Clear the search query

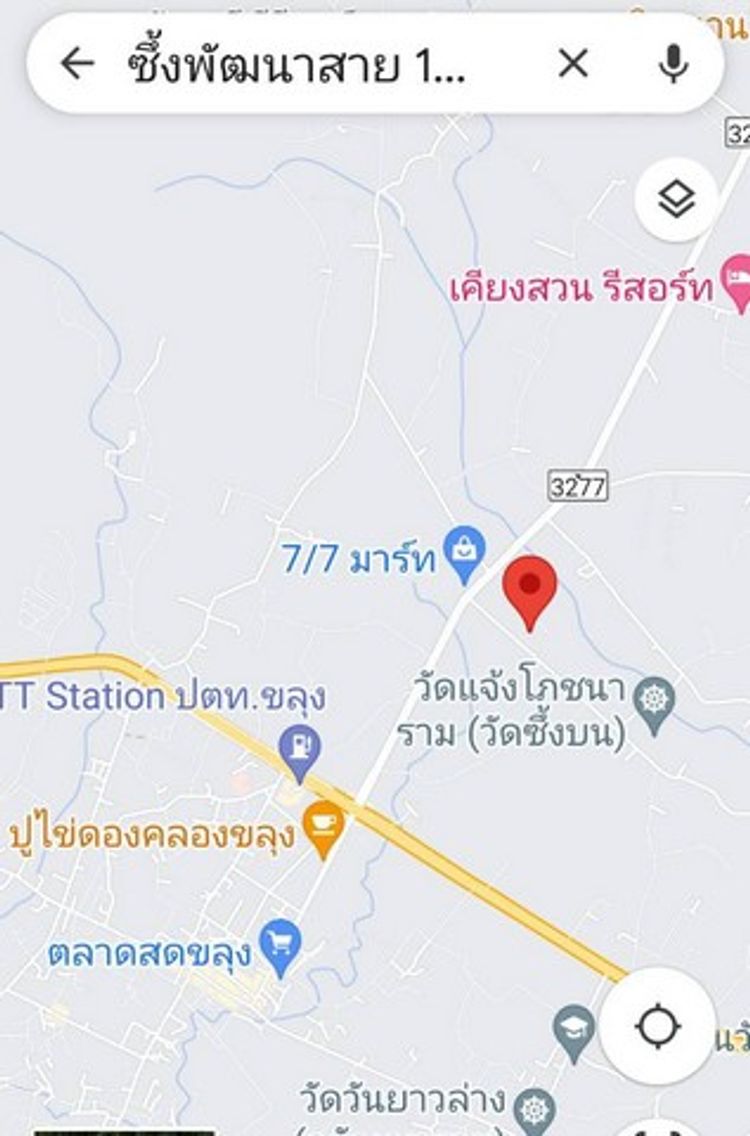(x=572, y=64)
